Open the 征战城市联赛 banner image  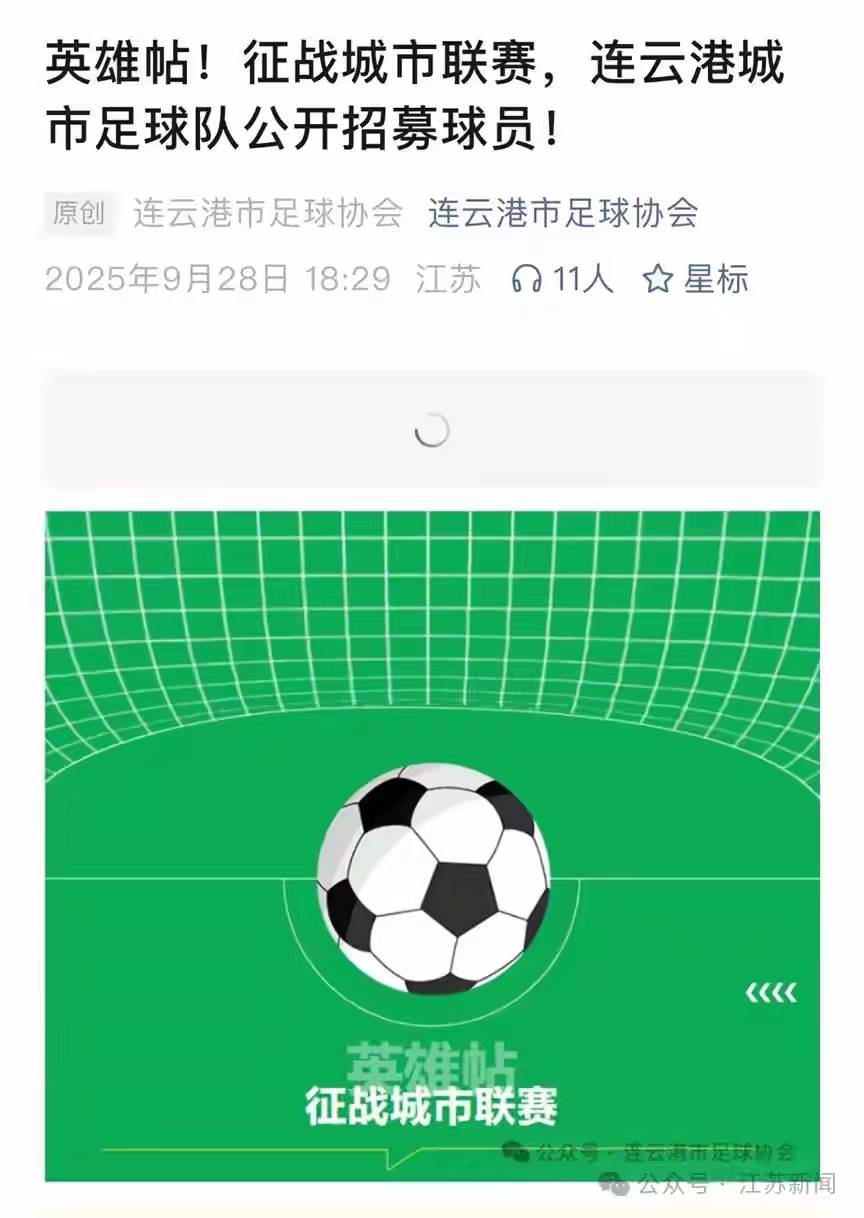[432, 845]
